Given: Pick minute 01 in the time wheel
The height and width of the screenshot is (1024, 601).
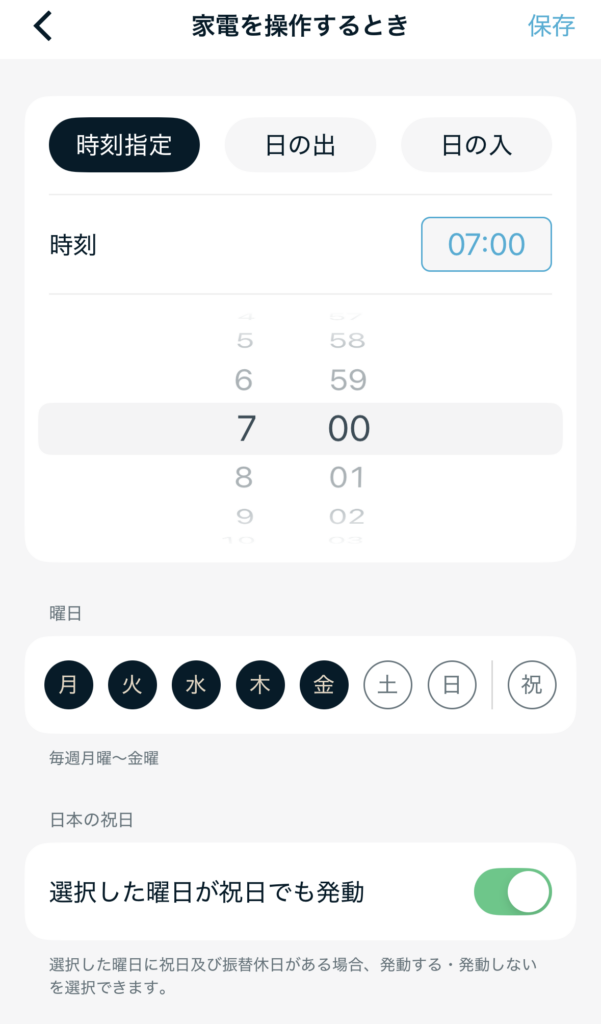Looking at the screenshot, I should [x=347, y=477].
